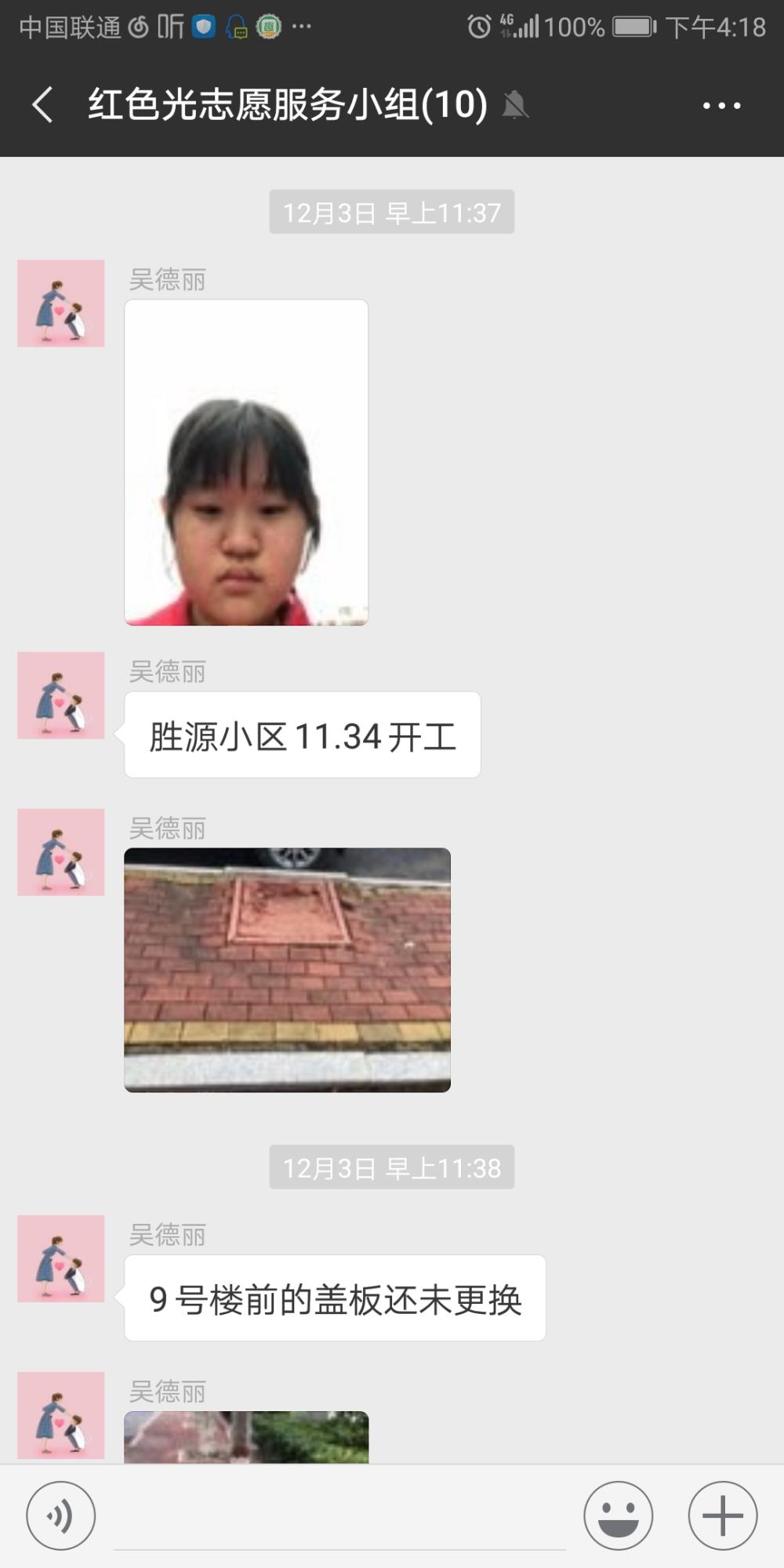This screenshot has width=784, height=1568.
Task: Open the plus attachment menu
Action: pos(723,1515)
